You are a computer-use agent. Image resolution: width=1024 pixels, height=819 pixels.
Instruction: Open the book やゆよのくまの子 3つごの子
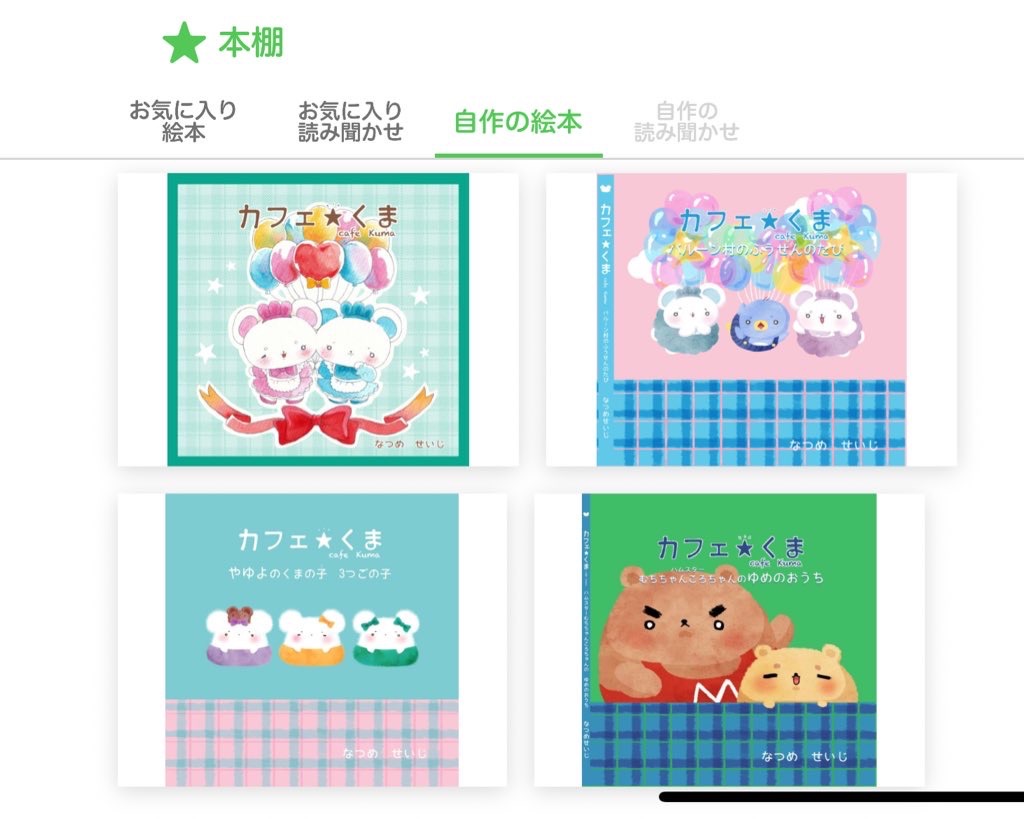312,639
